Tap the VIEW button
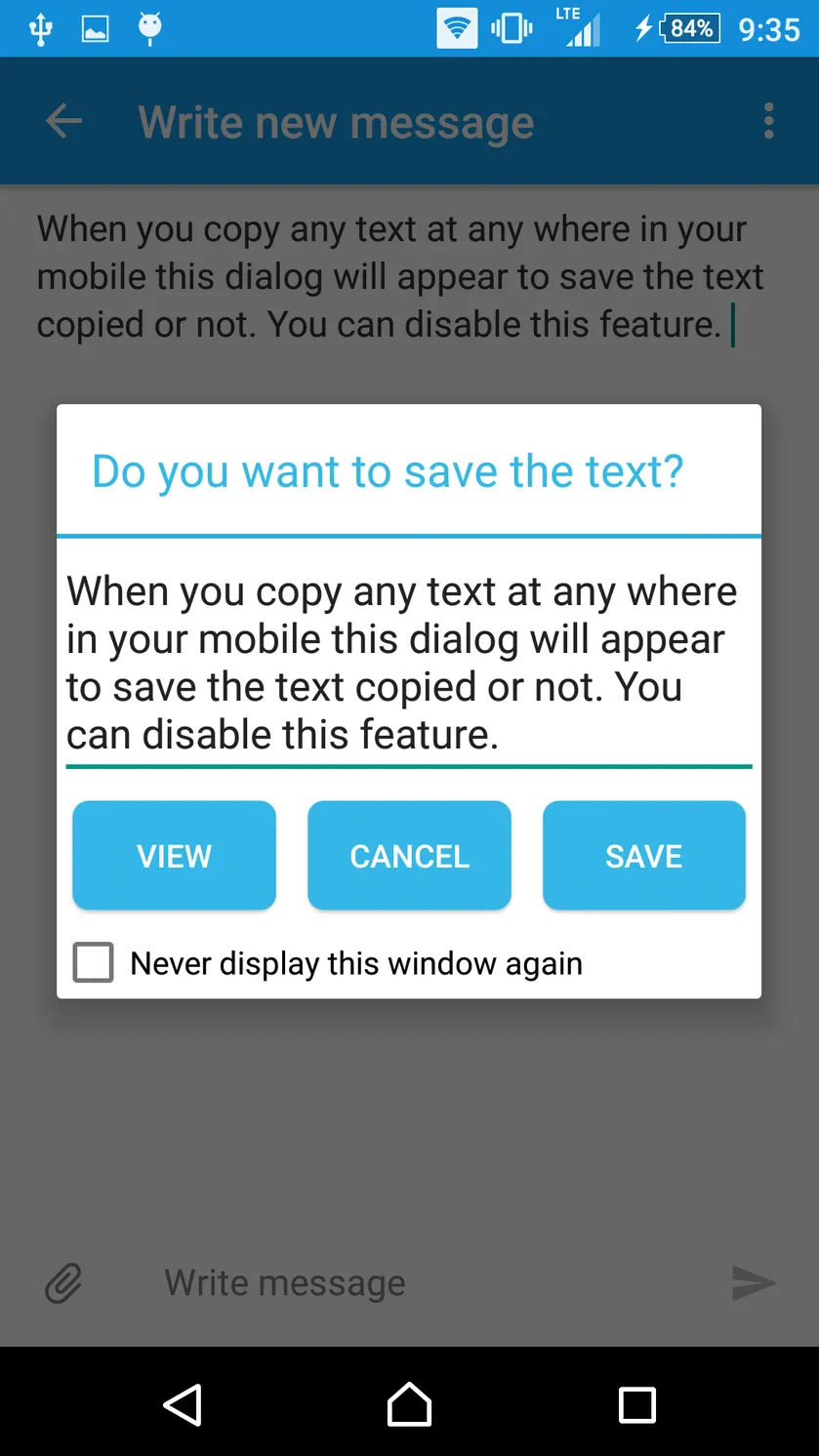This screenshot has height=1456, width=819. [174, 856]
